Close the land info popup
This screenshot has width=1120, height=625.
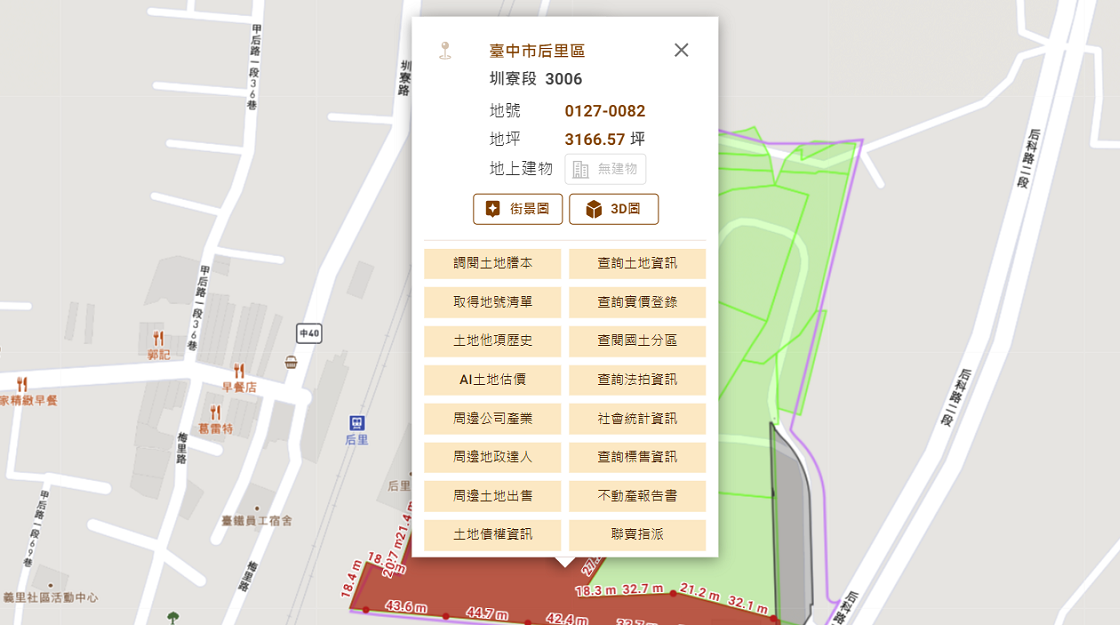coord(681,50)
